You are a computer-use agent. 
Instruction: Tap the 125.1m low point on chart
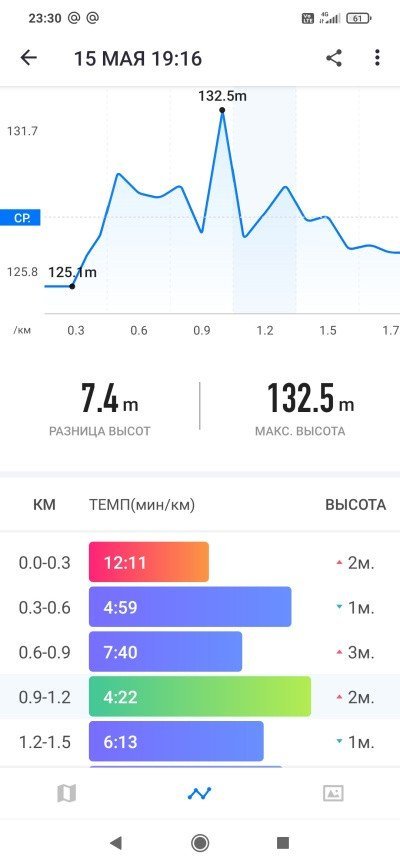click(72, 286)
